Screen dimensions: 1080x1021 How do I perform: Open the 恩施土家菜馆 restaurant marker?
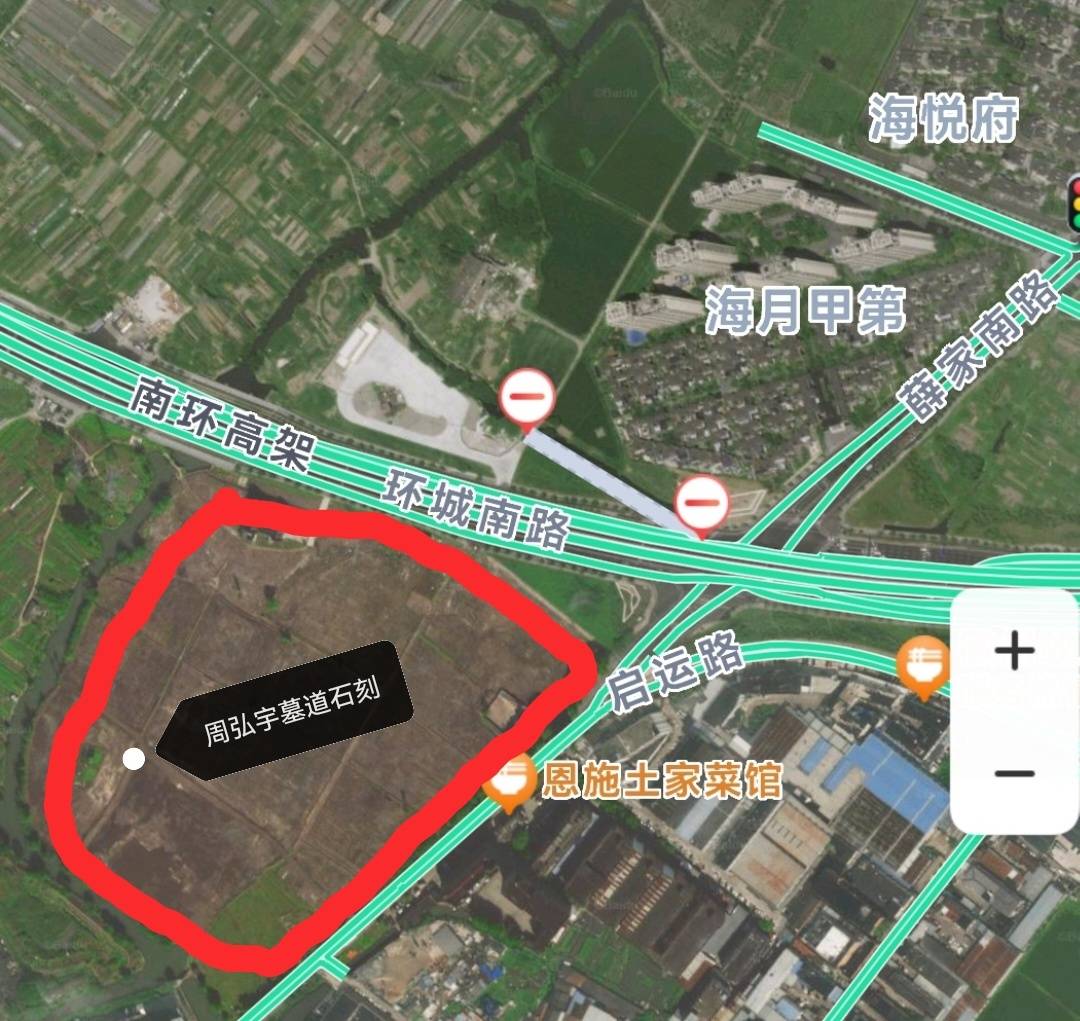point(509,781)
